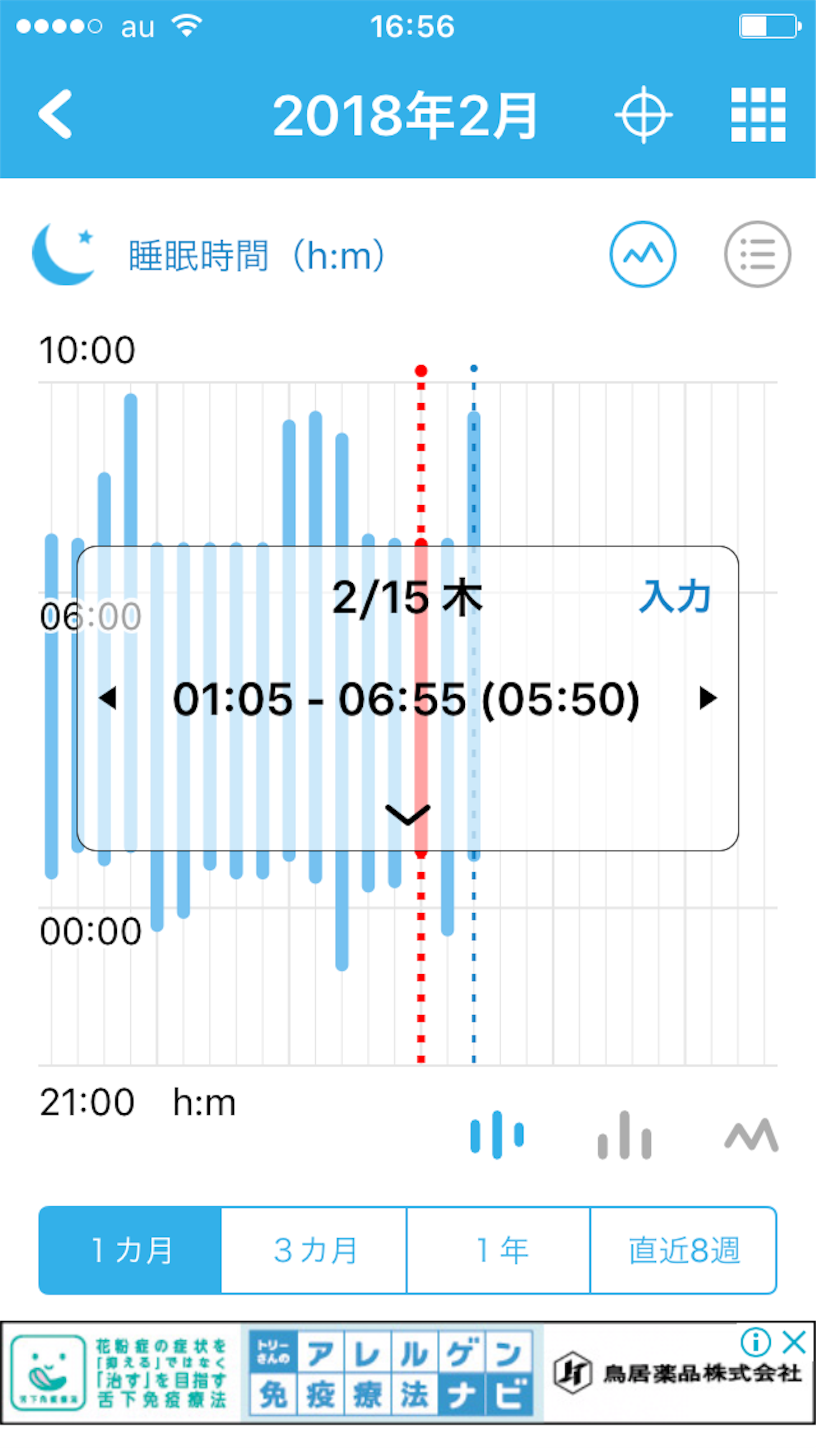Viewport: 816px width, 1448px height.
Task: Go back using the top-left arrow
Action: tap(56, 115)
